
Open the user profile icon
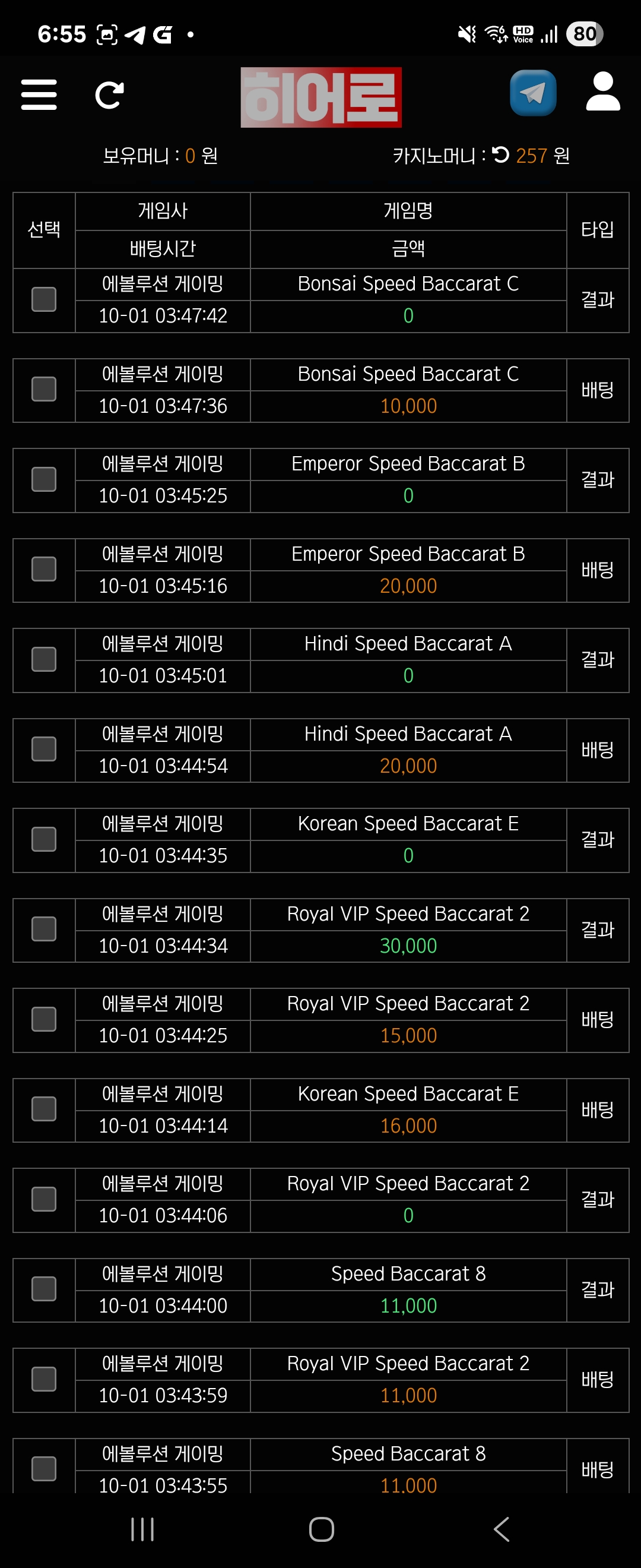(602, 92)
